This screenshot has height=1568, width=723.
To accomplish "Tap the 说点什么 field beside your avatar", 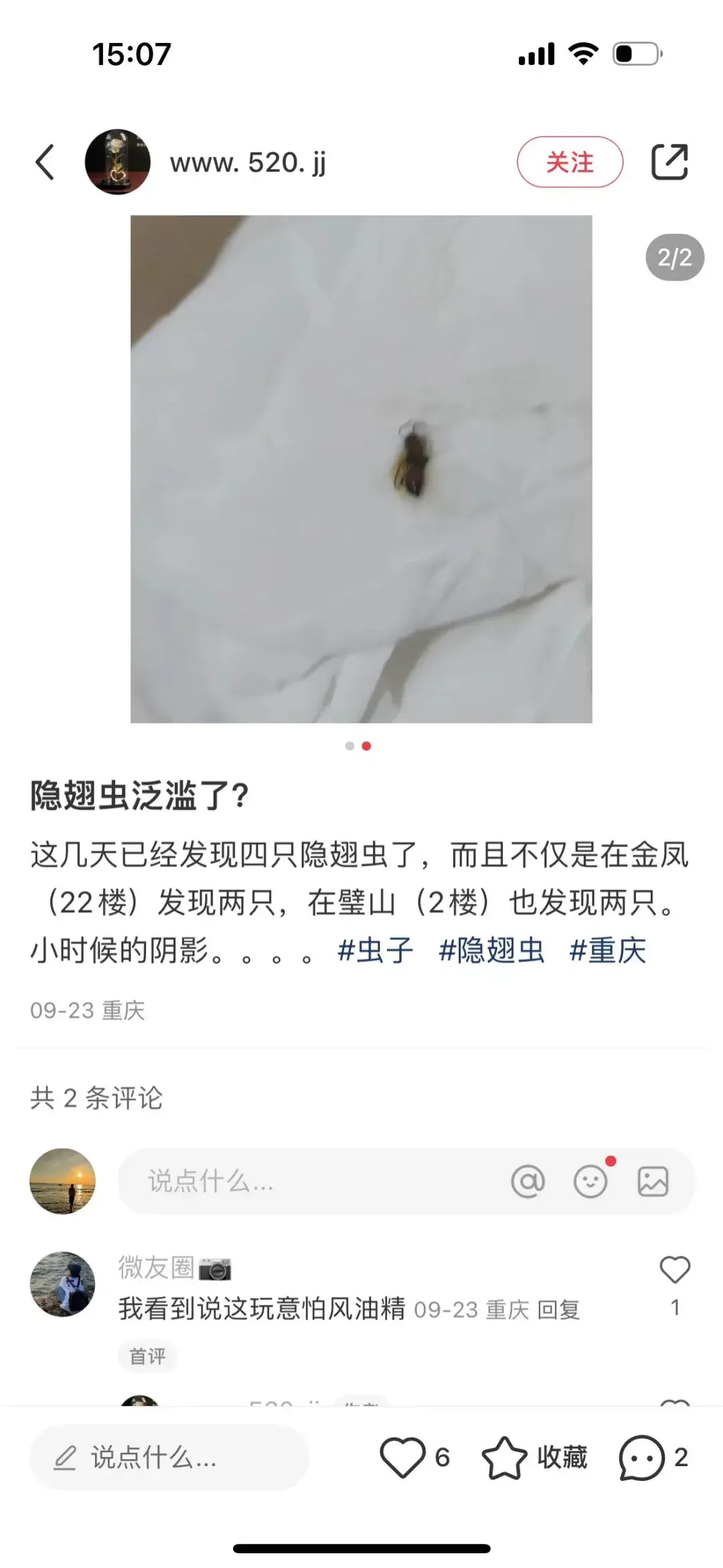I will (301, 1181).
